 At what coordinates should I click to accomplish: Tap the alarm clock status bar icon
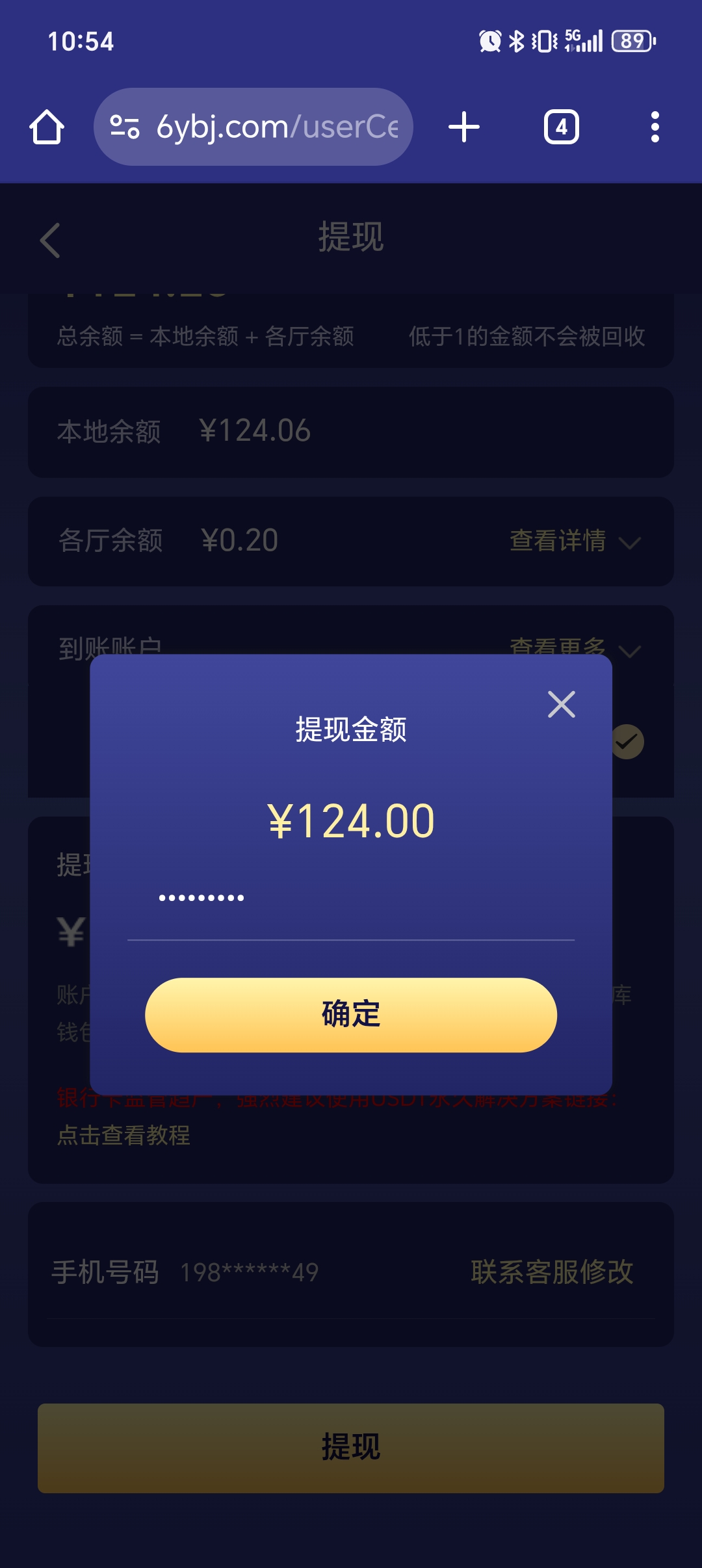489,42
